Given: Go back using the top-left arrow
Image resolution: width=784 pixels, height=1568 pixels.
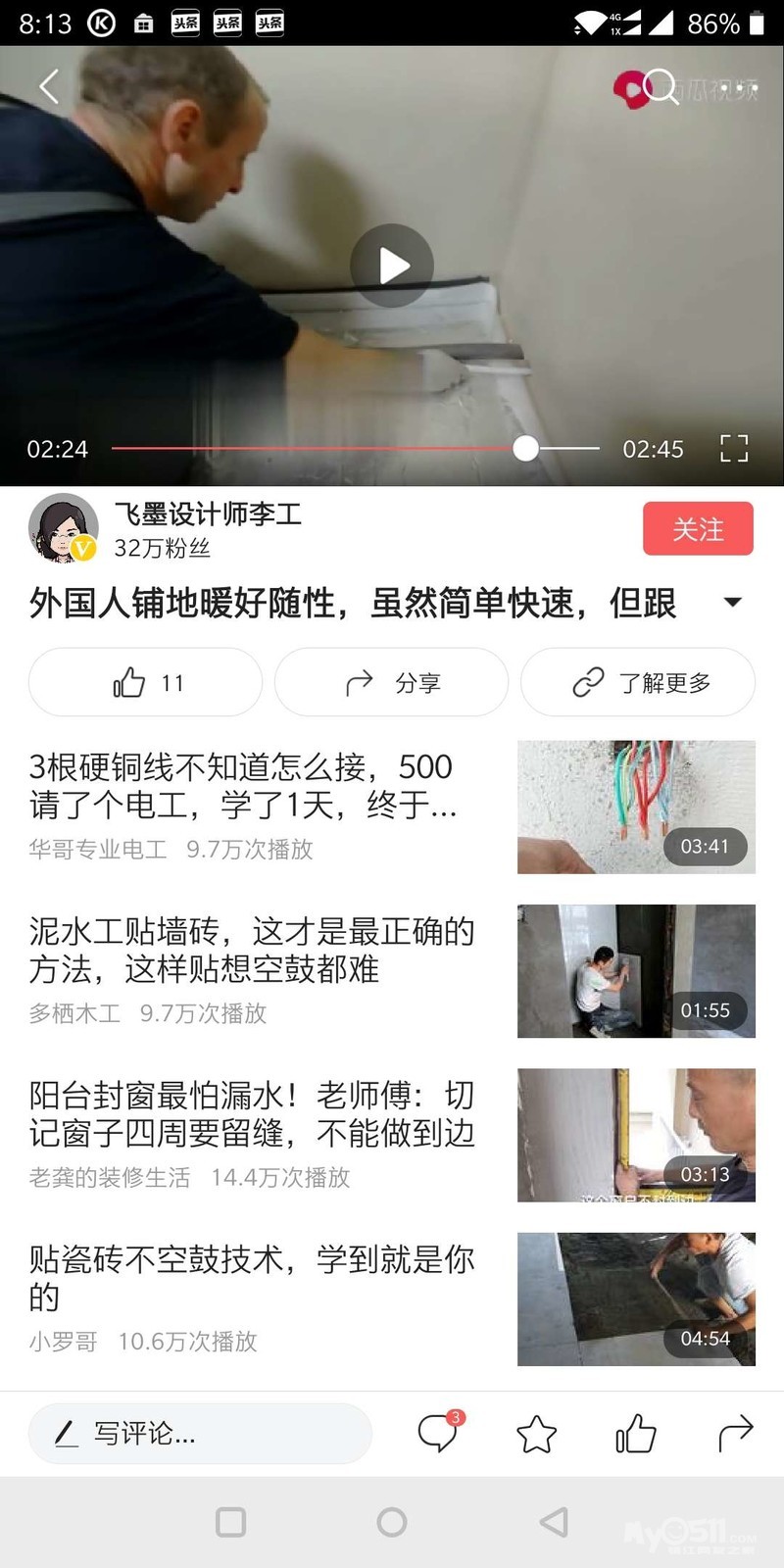Looking at the screenshot, I should click(x=49, y=87).
